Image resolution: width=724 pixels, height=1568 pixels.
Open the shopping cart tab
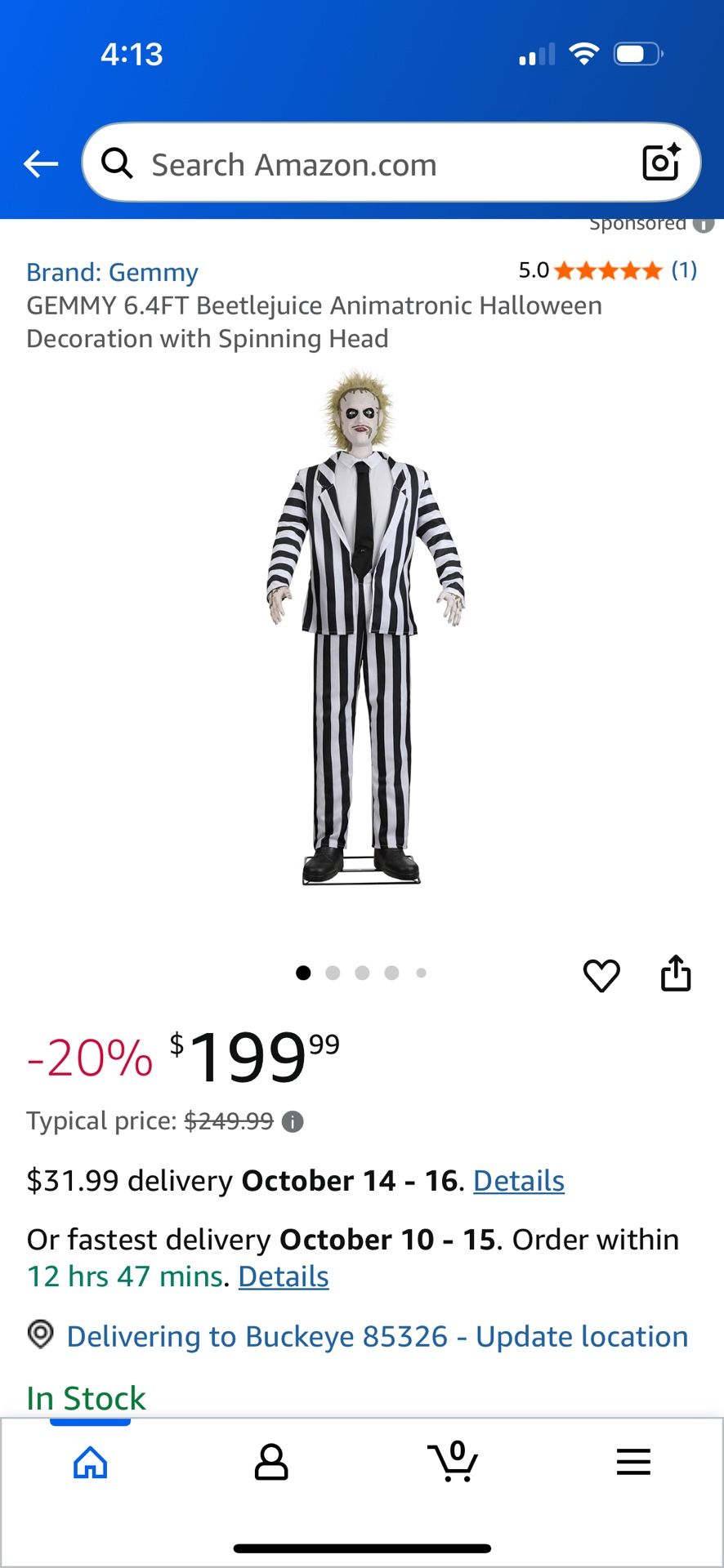click(453, 1462)
